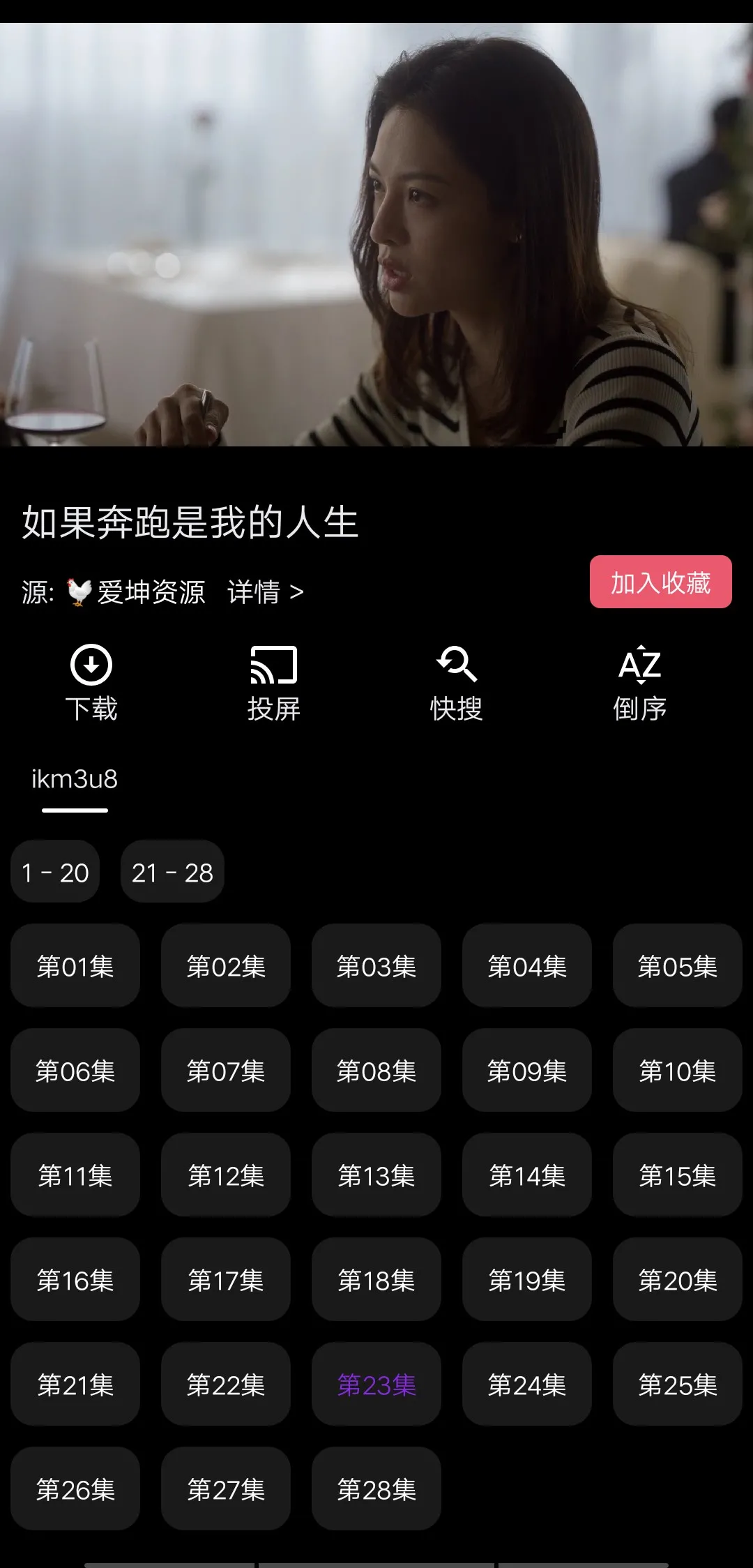Add show to favorites with 加入收藏
The image size is (753, 1568).
660,582
